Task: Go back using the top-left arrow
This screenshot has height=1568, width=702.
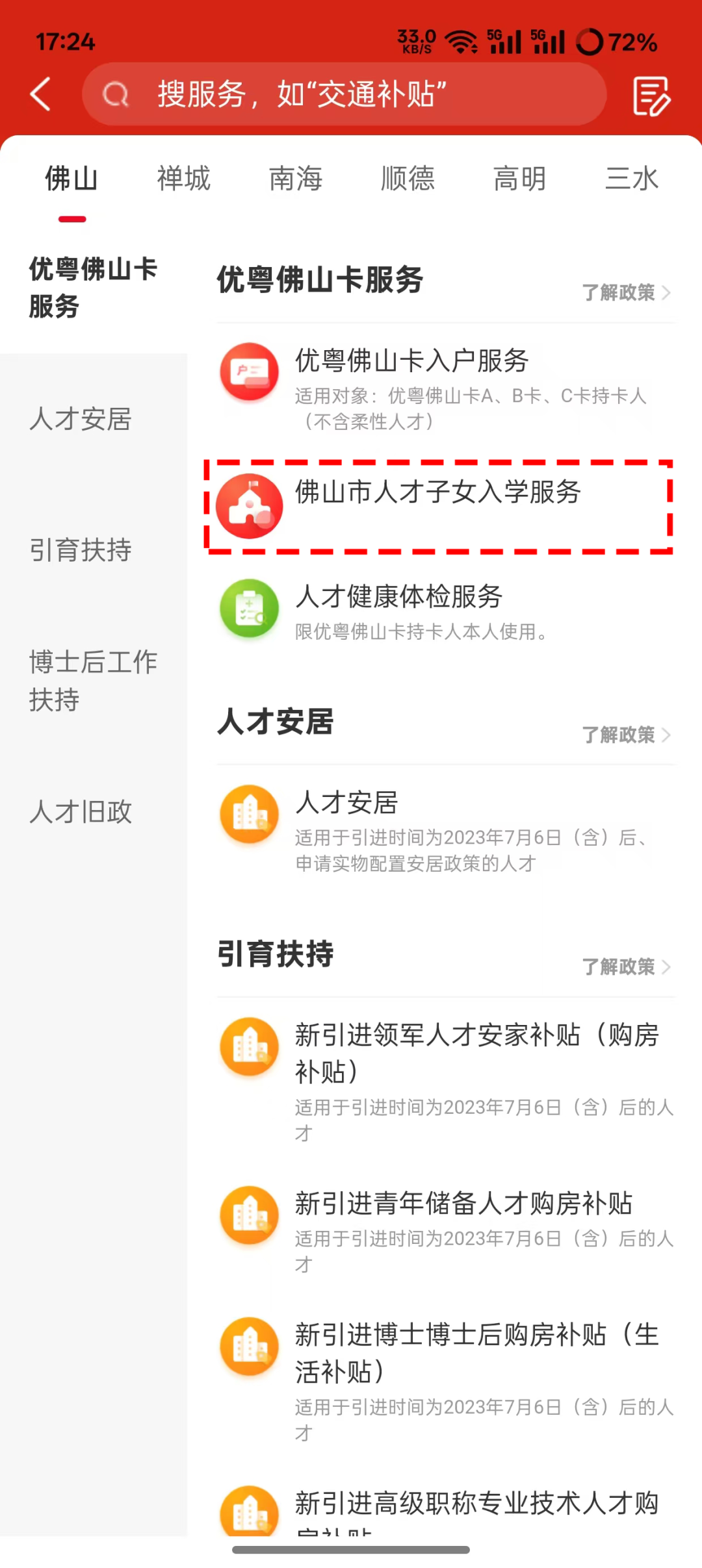Action: point(40,94)
